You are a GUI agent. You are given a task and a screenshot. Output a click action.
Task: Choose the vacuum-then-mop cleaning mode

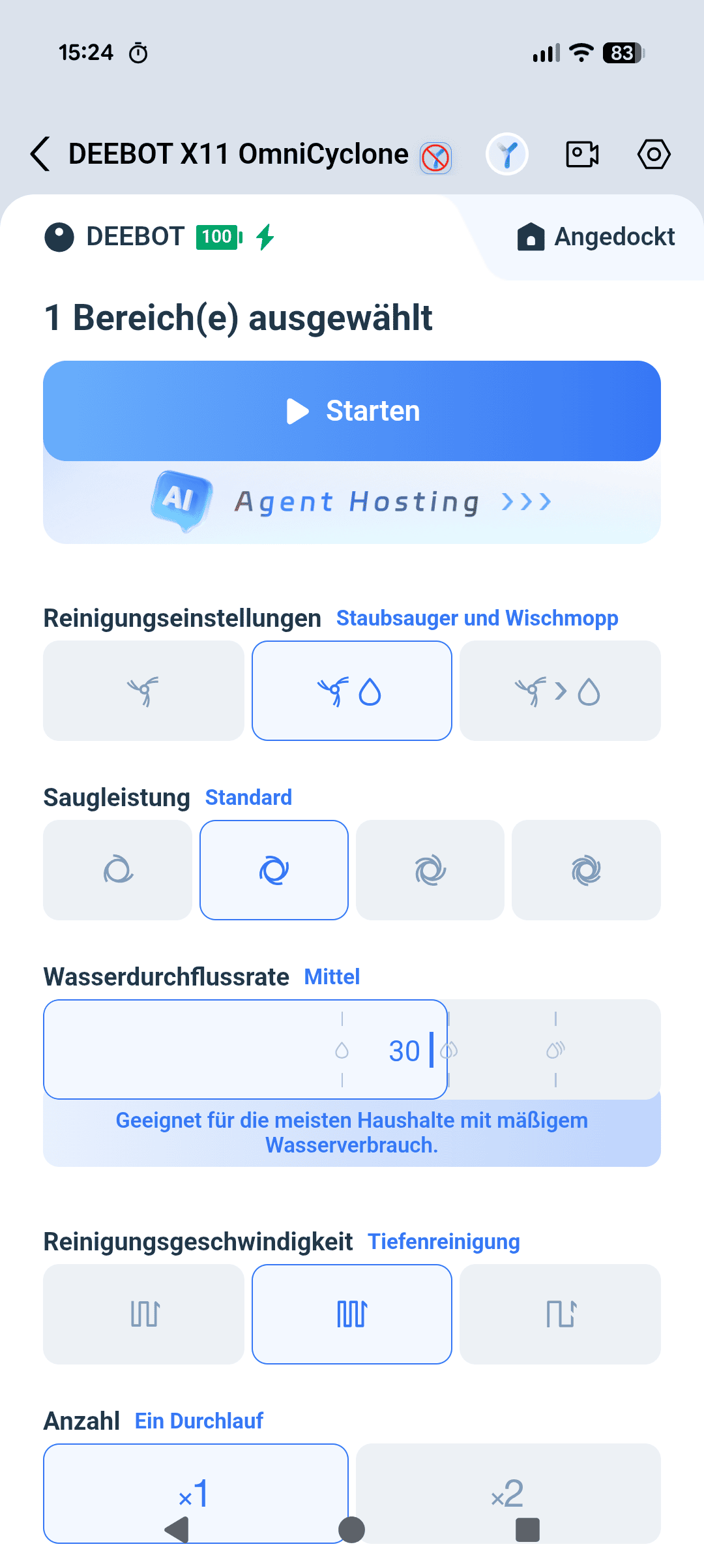click(560, 691)
